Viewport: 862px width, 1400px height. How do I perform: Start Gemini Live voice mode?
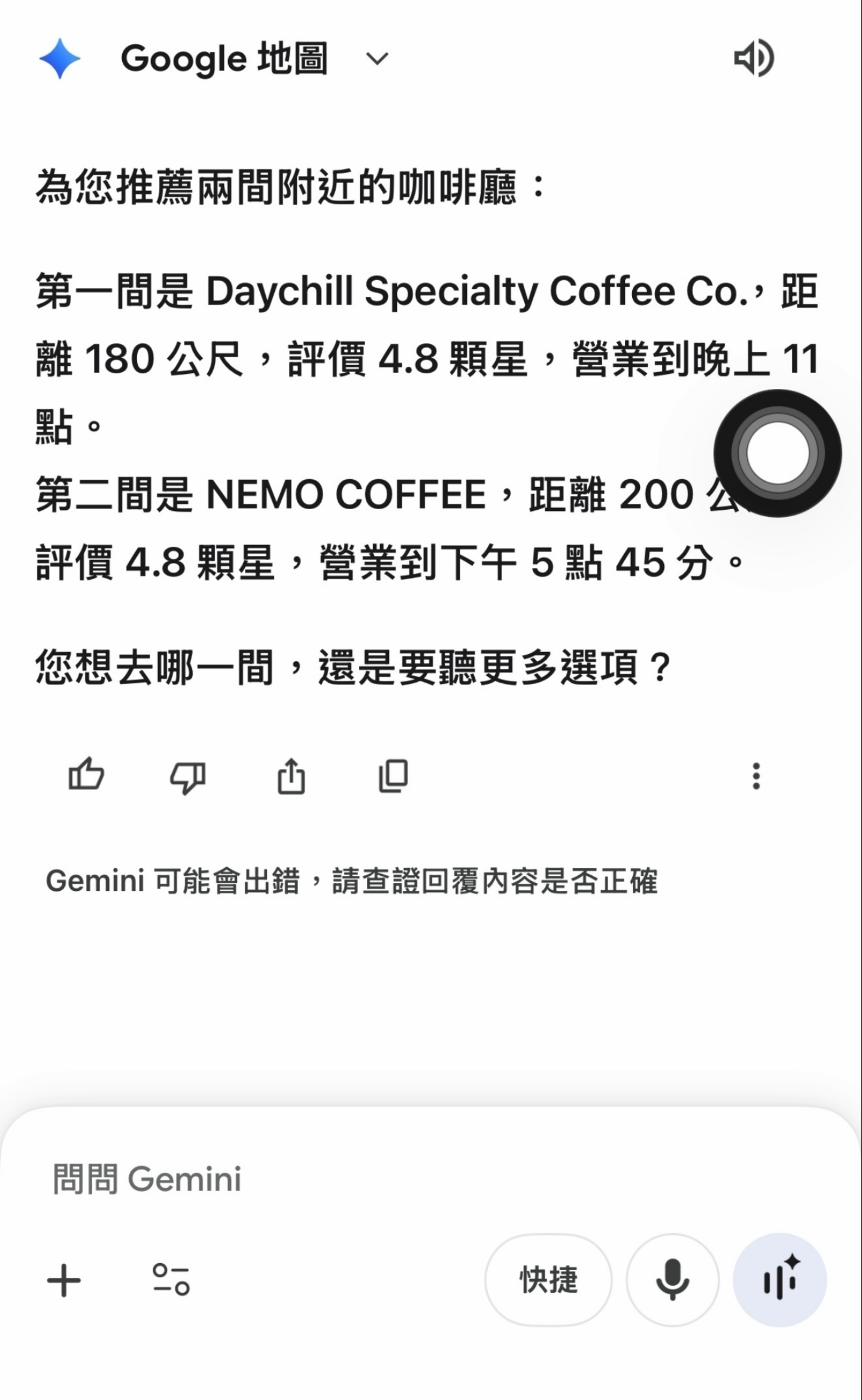779,1278
